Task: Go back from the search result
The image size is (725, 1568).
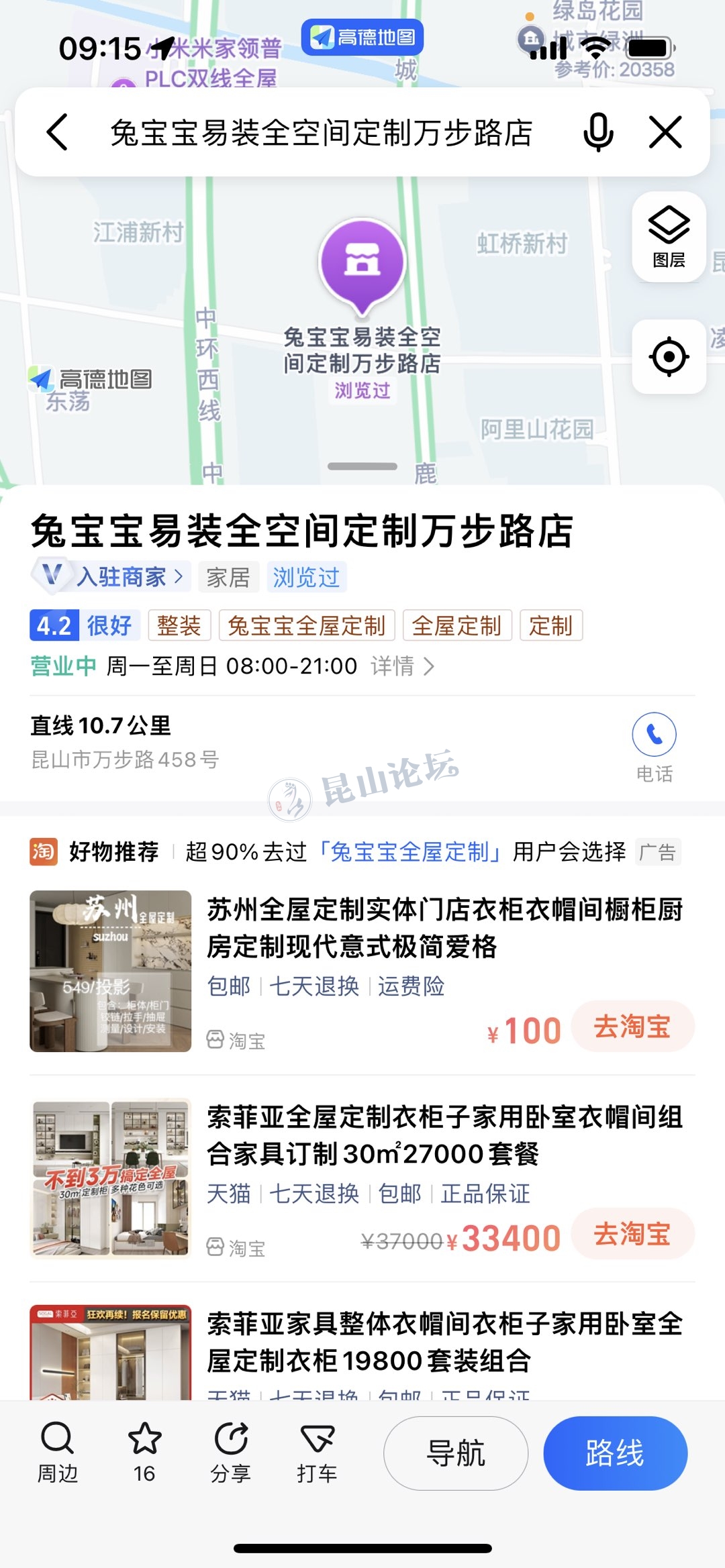Action: click(58, 132)
